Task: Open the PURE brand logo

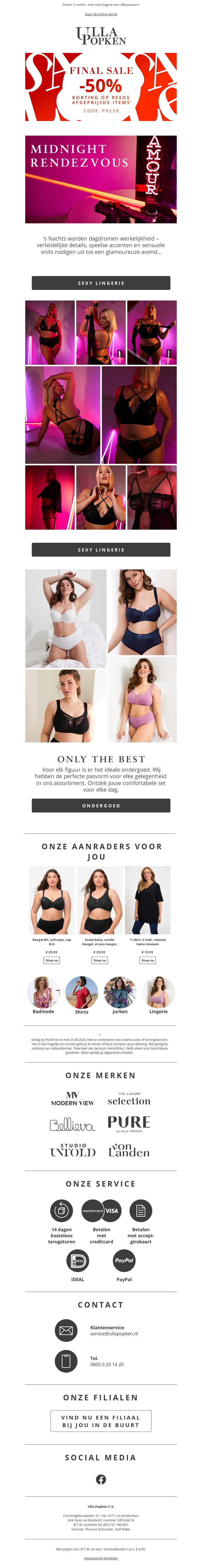Action: pos(129,1123)
